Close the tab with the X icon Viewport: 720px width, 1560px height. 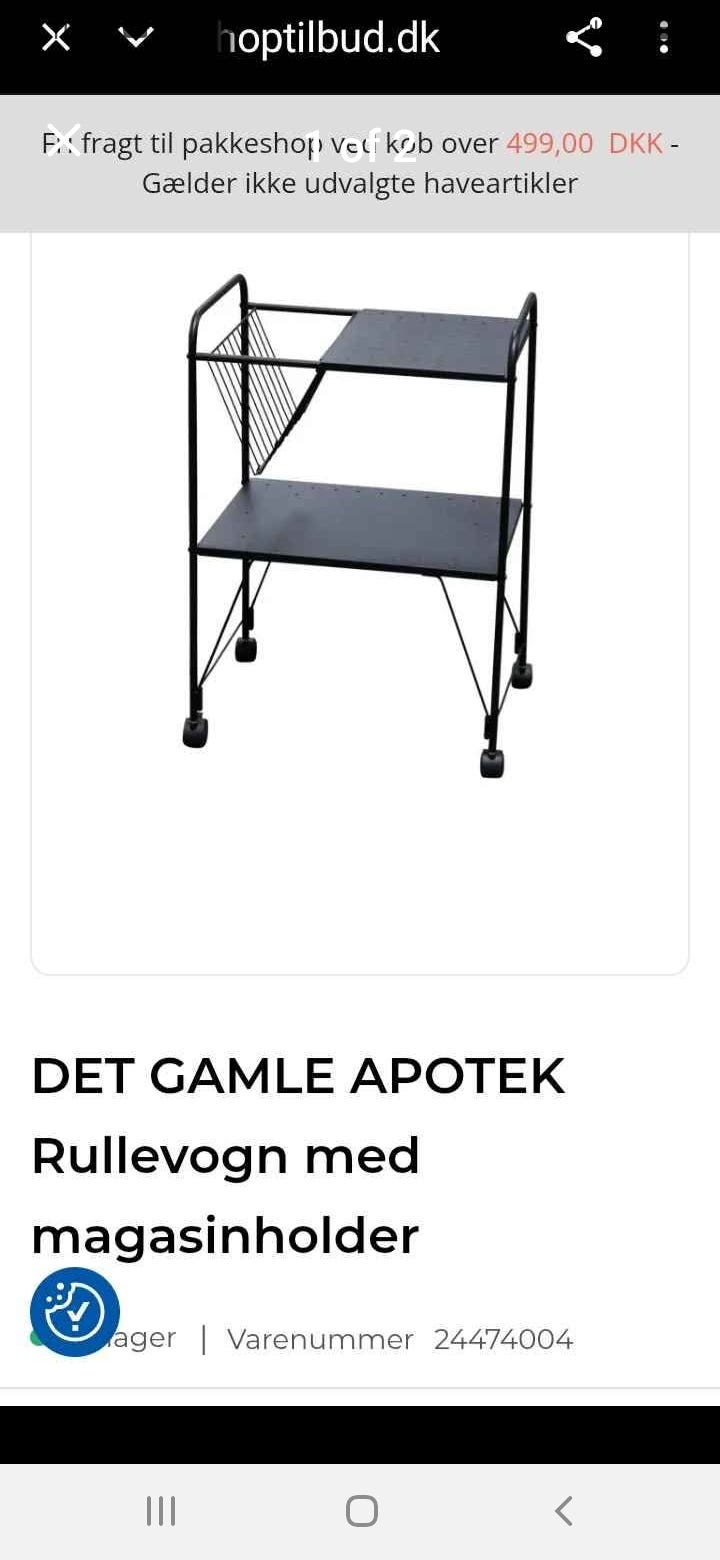click(57, 40)
